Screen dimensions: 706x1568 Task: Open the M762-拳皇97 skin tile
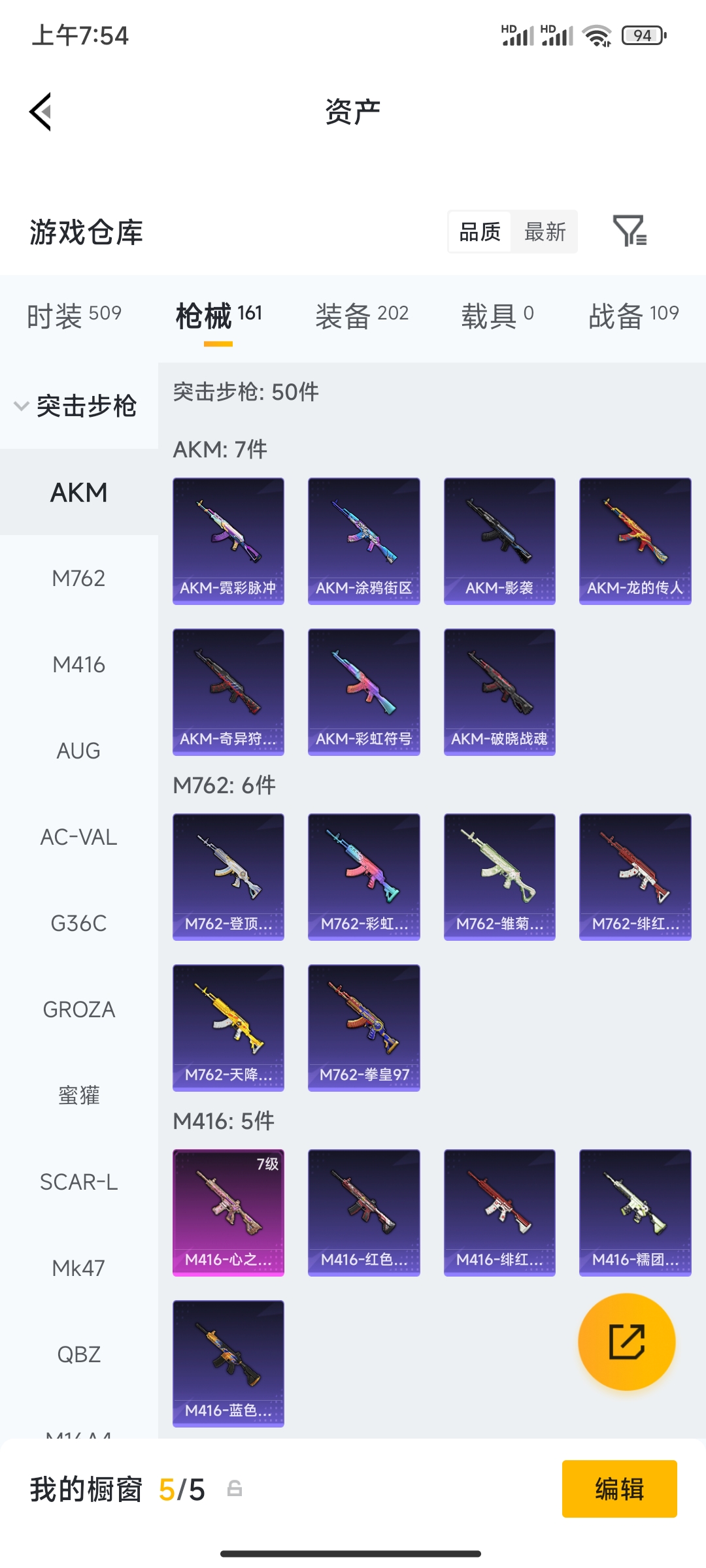click(x=364, y=1028)
